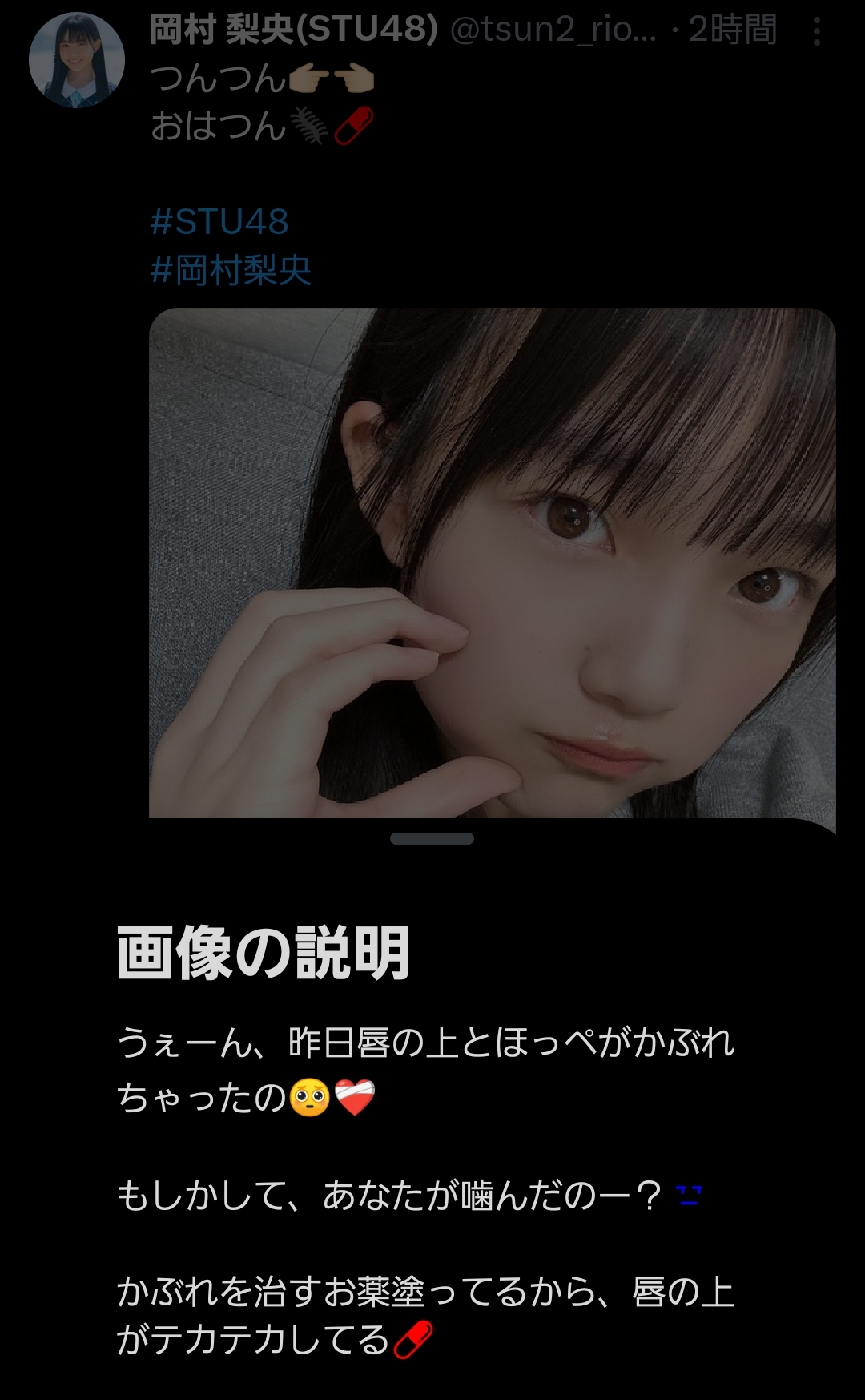The width and height of the screenshot is (865, 1400).
Task: Open the #岡村梨央 hashtag
Action: pyautogui.click(x=231, y=270)
